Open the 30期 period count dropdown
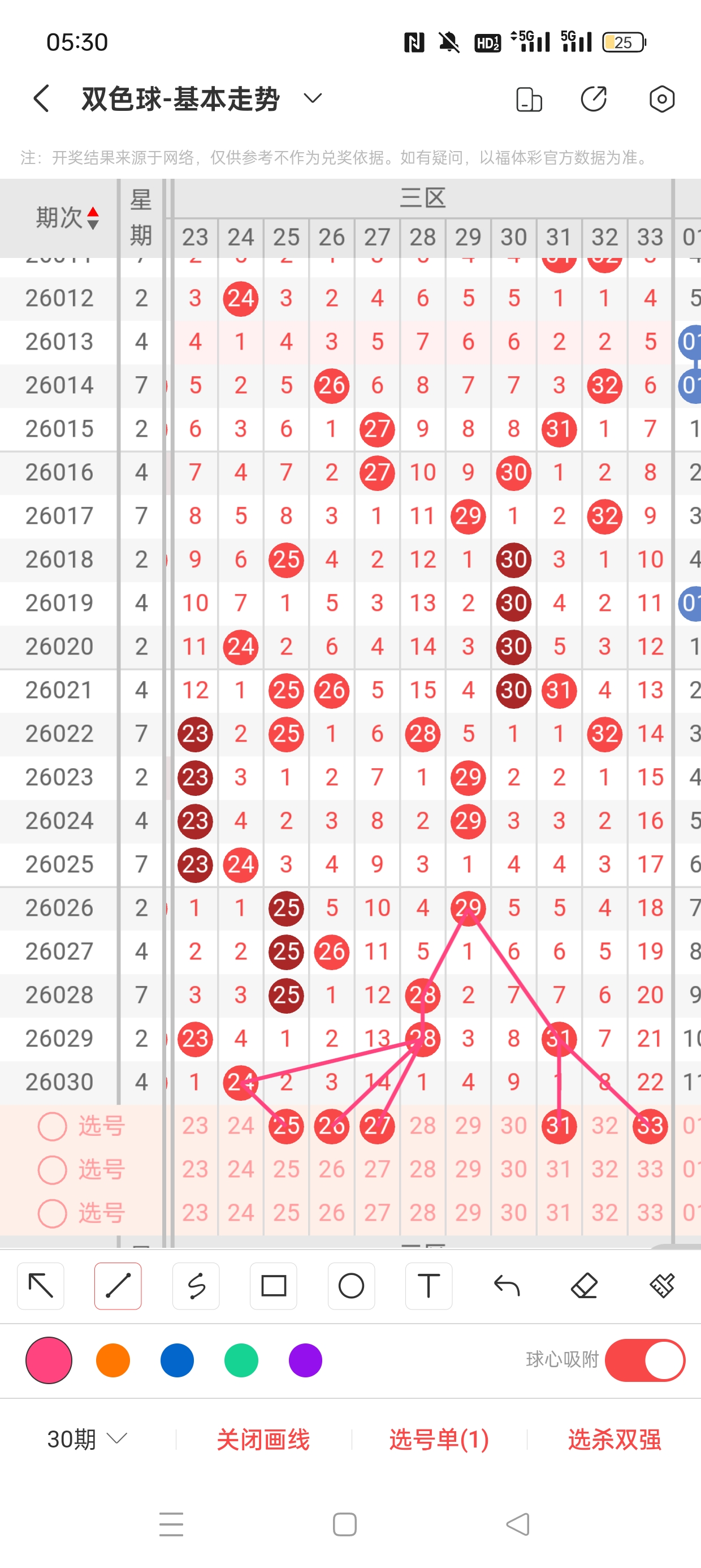The width and height of the screenshot is (701, 1568). point(87,1439)
